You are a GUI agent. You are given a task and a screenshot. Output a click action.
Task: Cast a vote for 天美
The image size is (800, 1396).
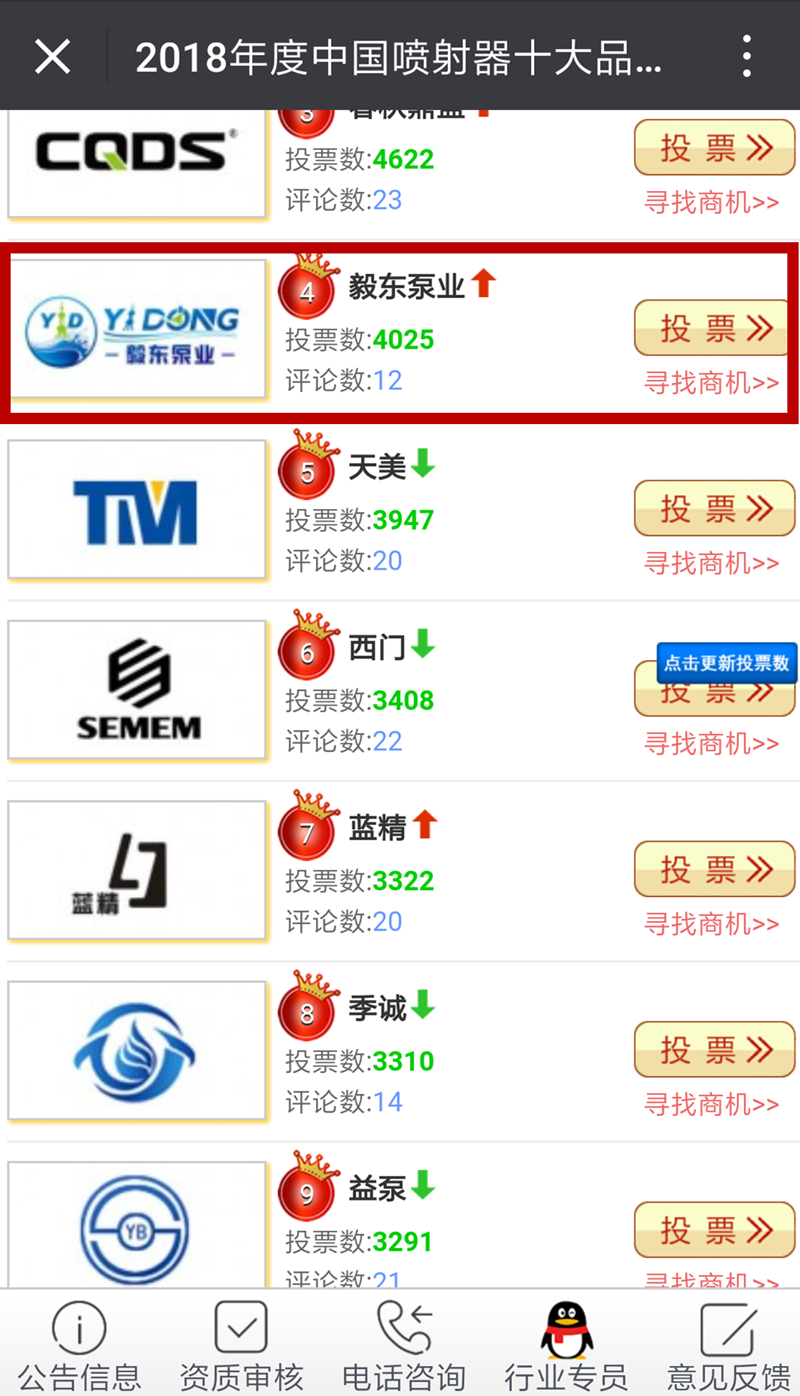pos(714,509)
